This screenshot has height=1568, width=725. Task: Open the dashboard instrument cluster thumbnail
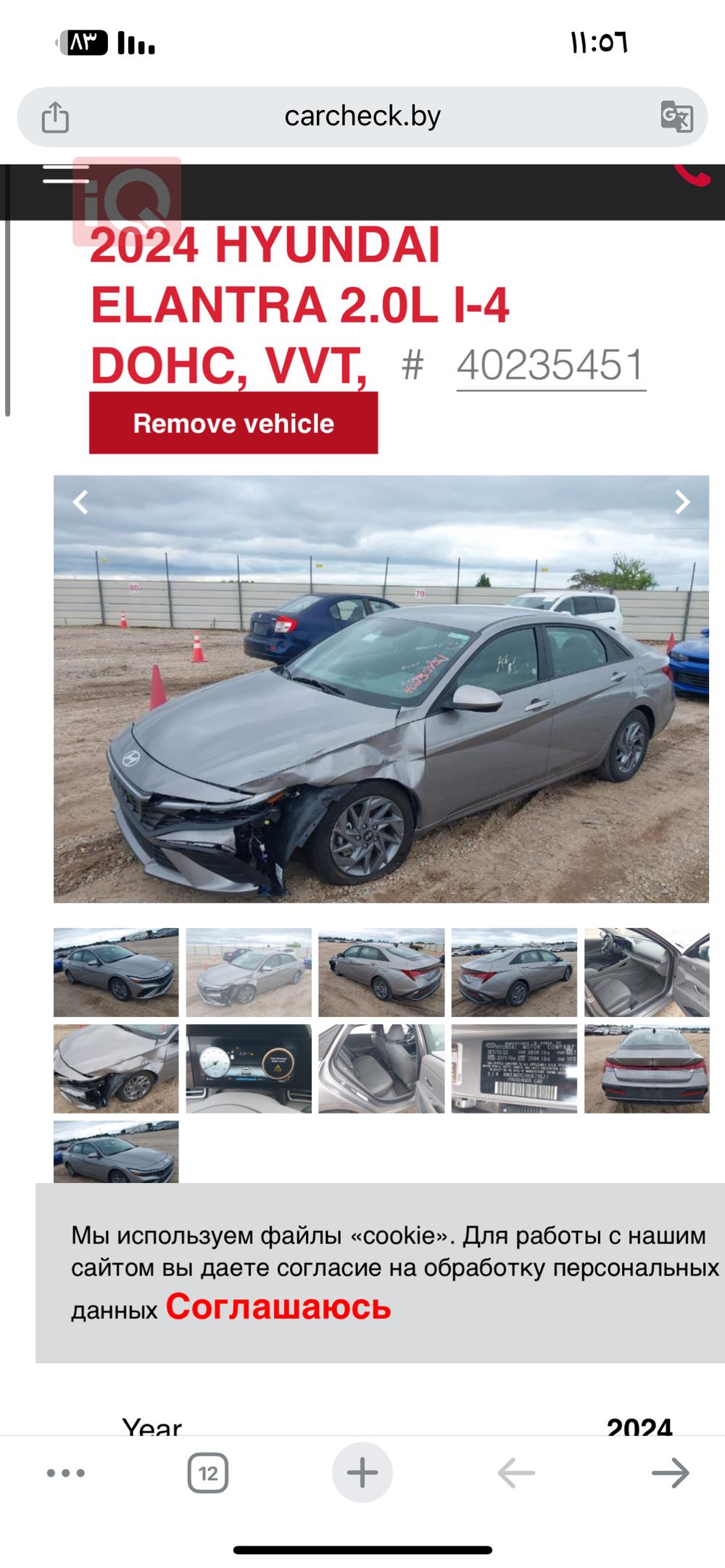249,1069
